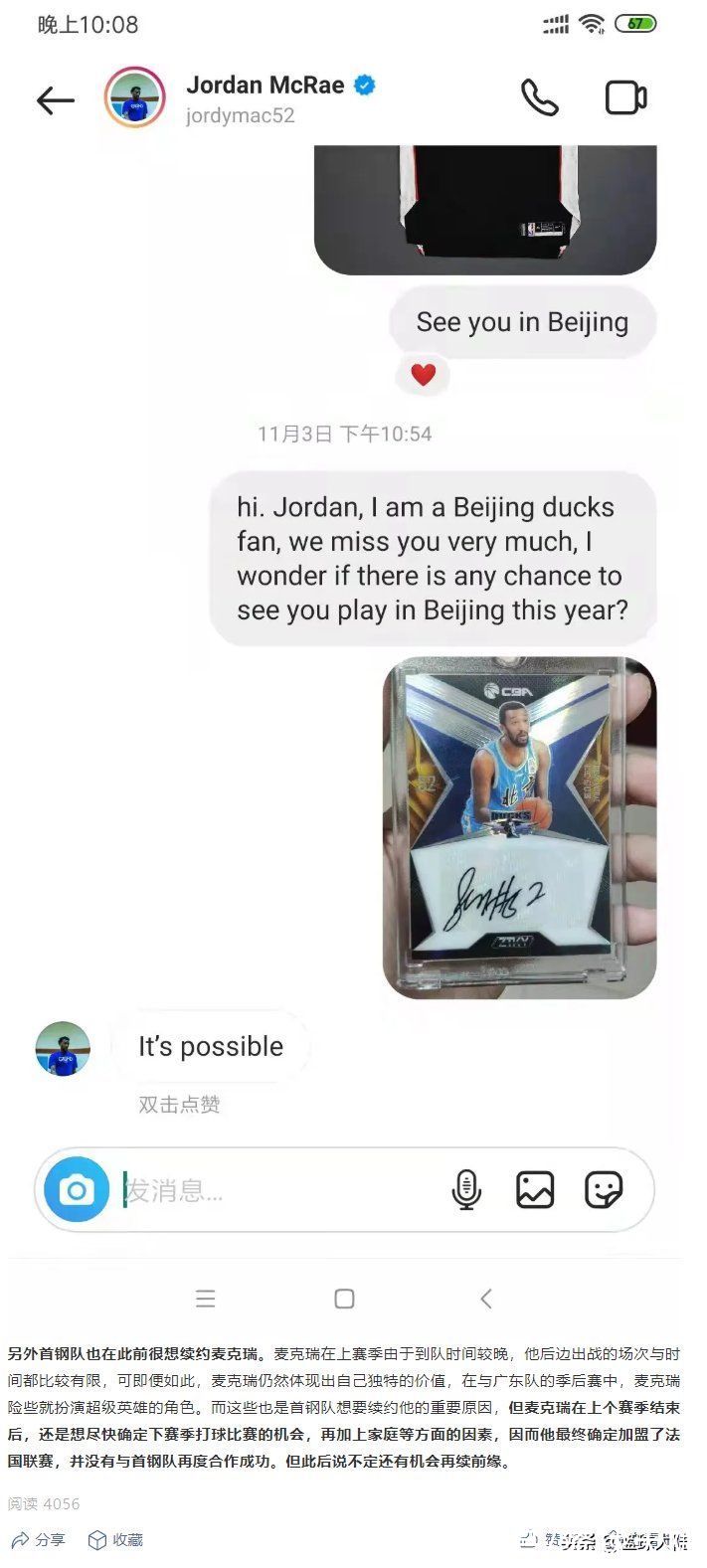
Task: Start a voice call with Jordan McRae
Action: (540, 97)
